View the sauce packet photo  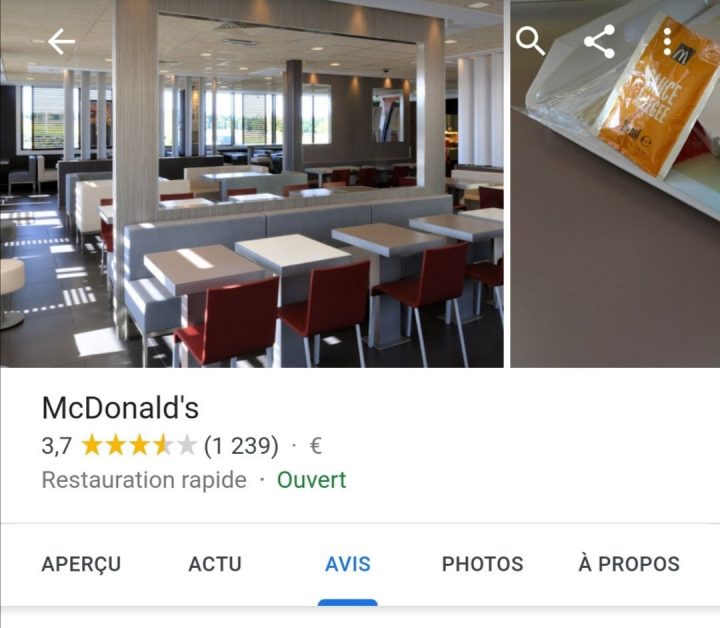pos(615,230)
